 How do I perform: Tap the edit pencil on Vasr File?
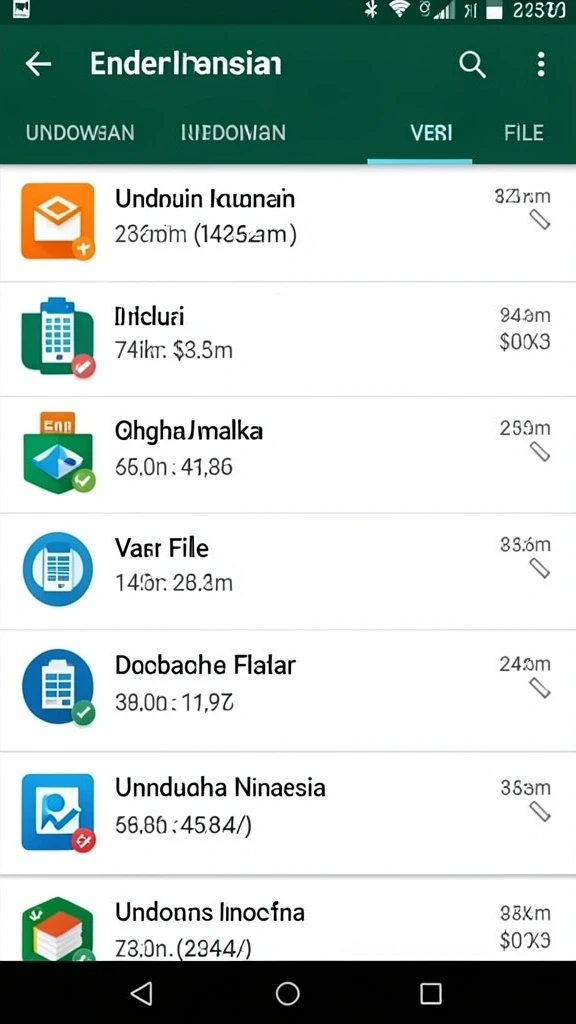click(540, 569)
